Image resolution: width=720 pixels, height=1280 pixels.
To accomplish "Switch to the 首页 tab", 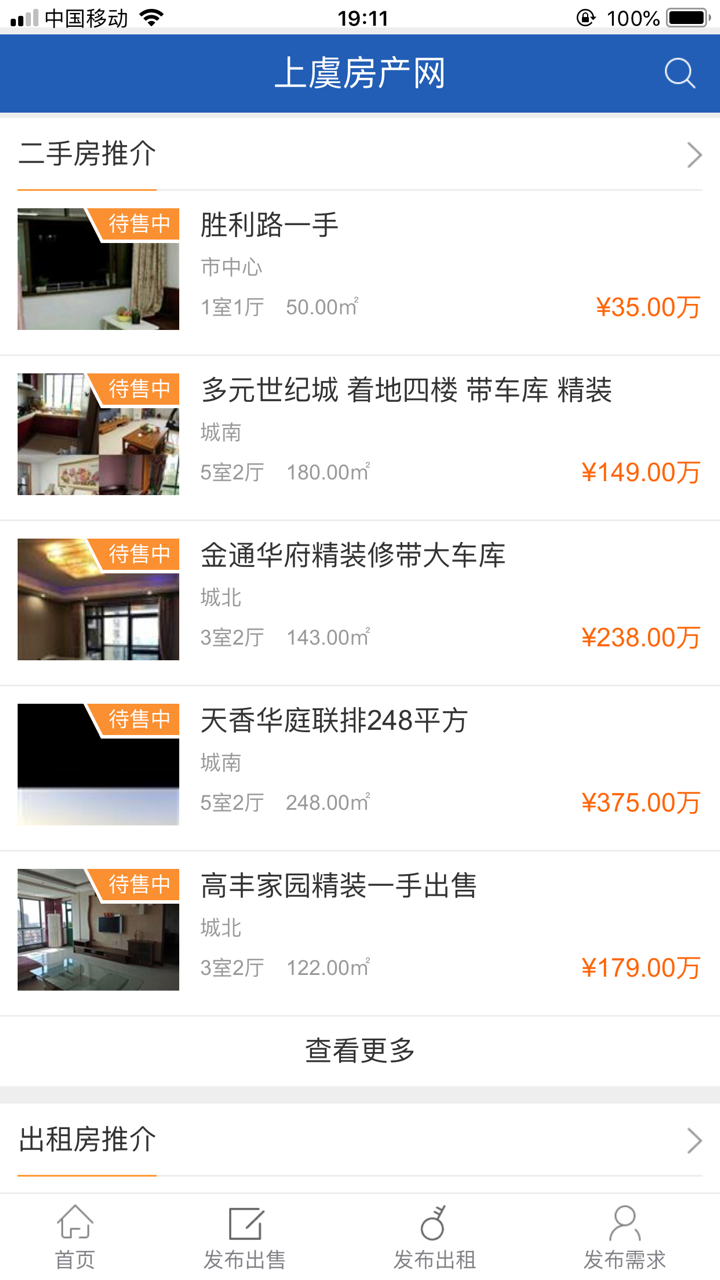I will (75, 1235).
